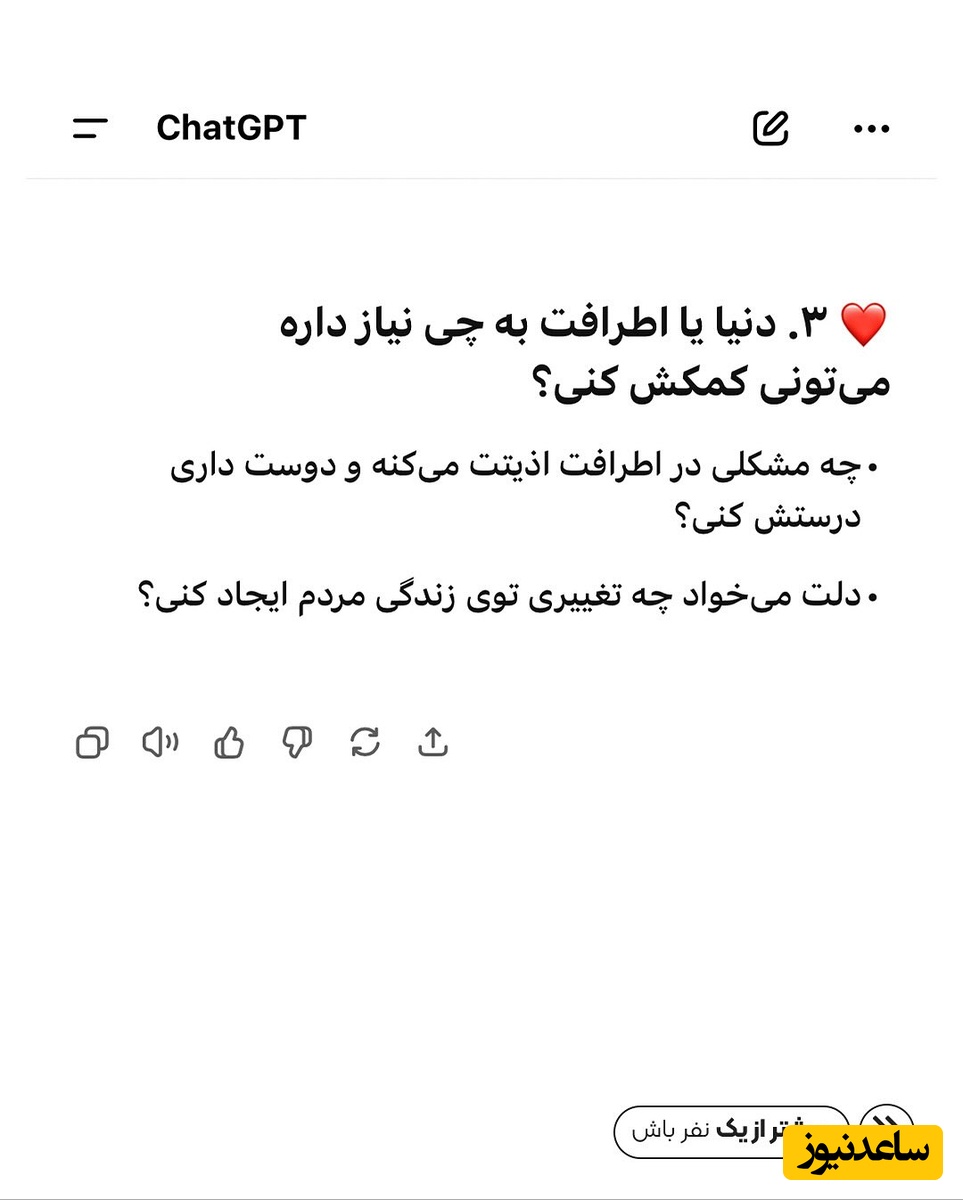Start a new chat with the compose icon
The image size is (963, 1200).
pos(770,128)
